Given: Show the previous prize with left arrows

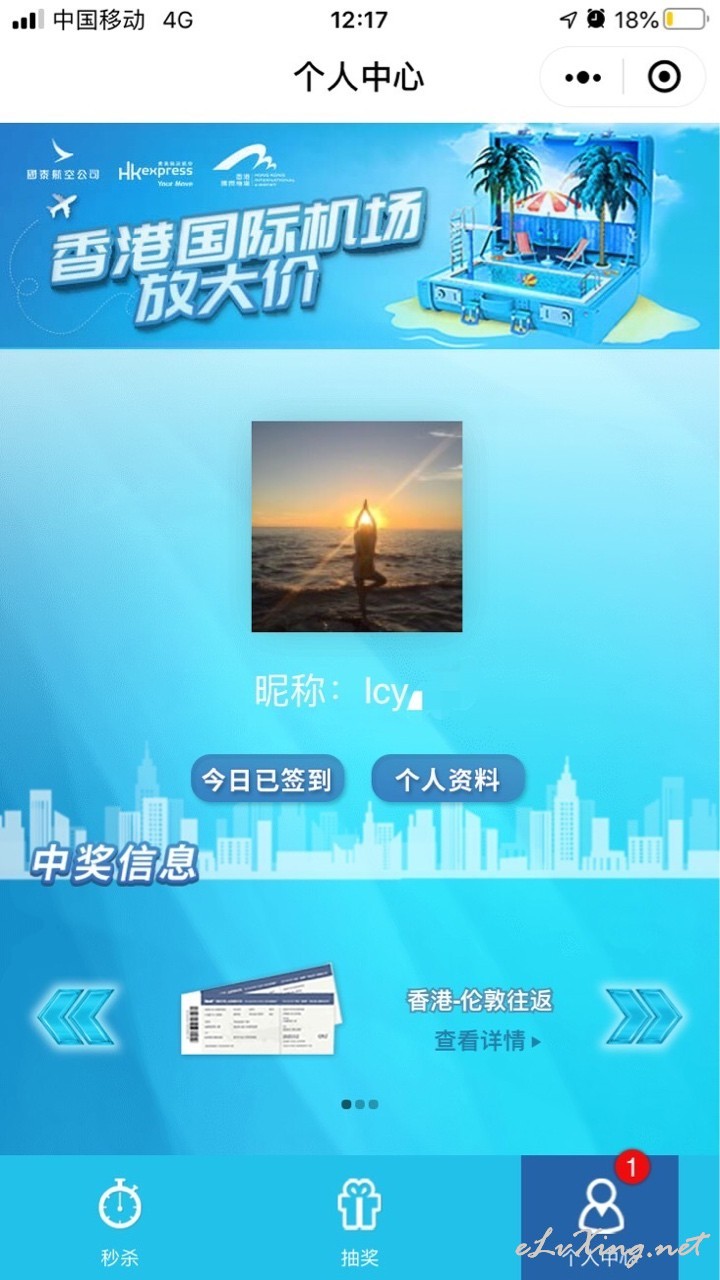Looking at the screenshot, I should click(76, 1017).
